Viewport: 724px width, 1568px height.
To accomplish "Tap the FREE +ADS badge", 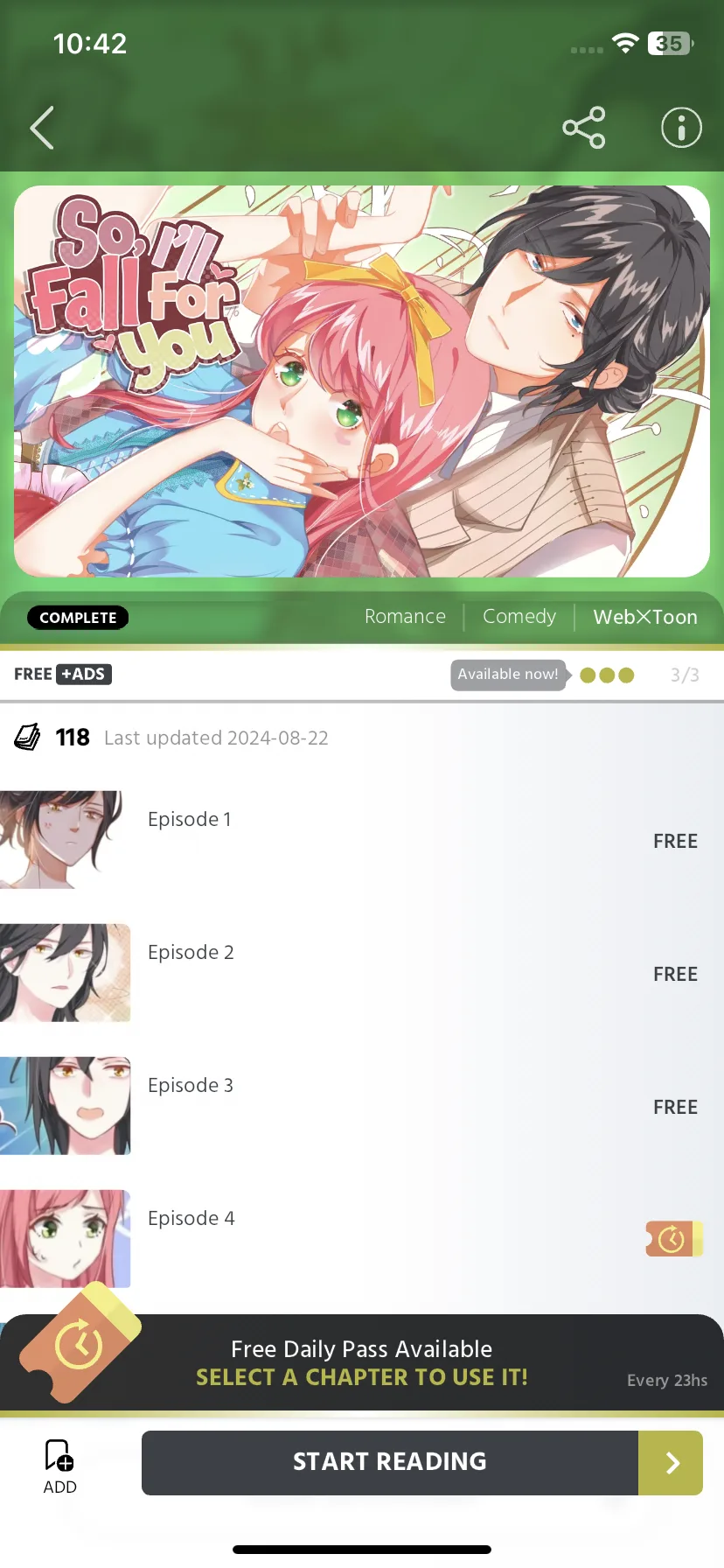I will (62, 674).
